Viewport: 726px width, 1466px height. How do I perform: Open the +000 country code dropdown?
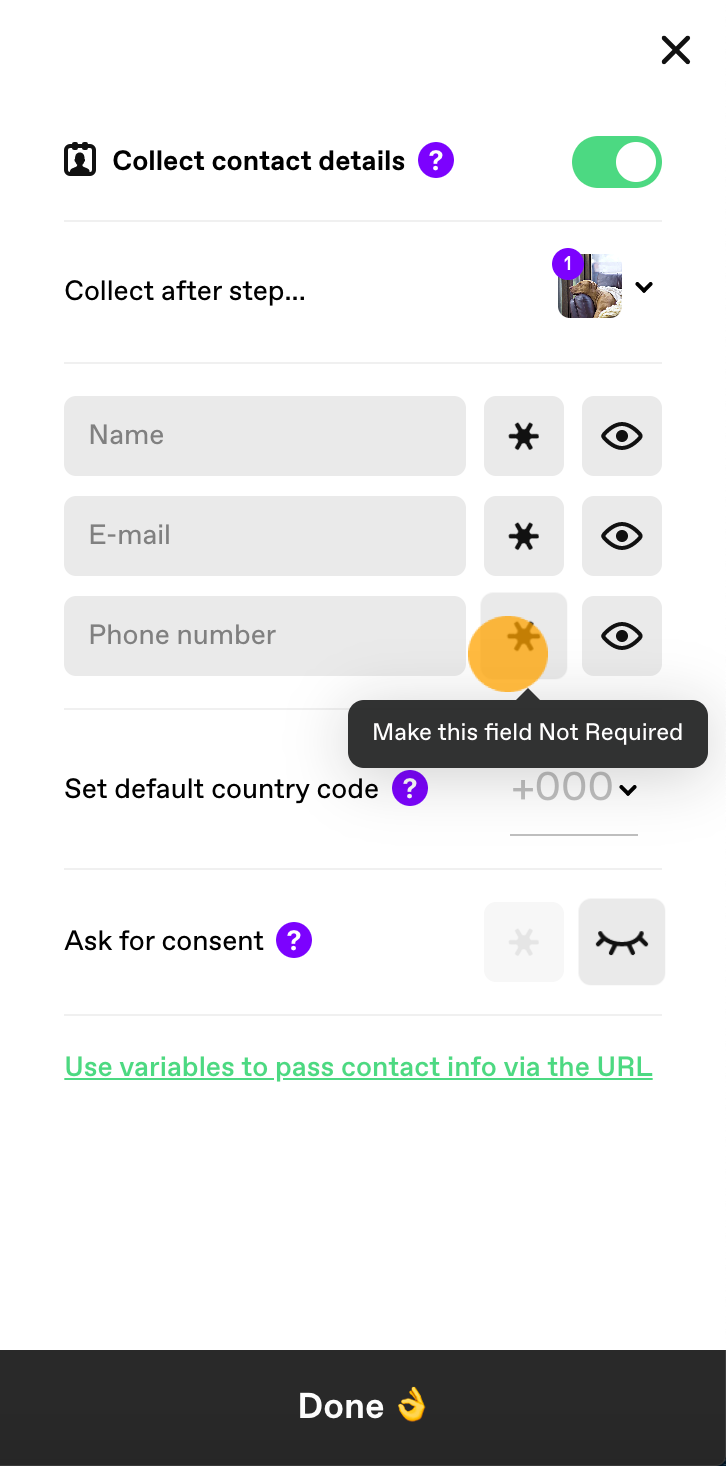[x=574, y=789]
